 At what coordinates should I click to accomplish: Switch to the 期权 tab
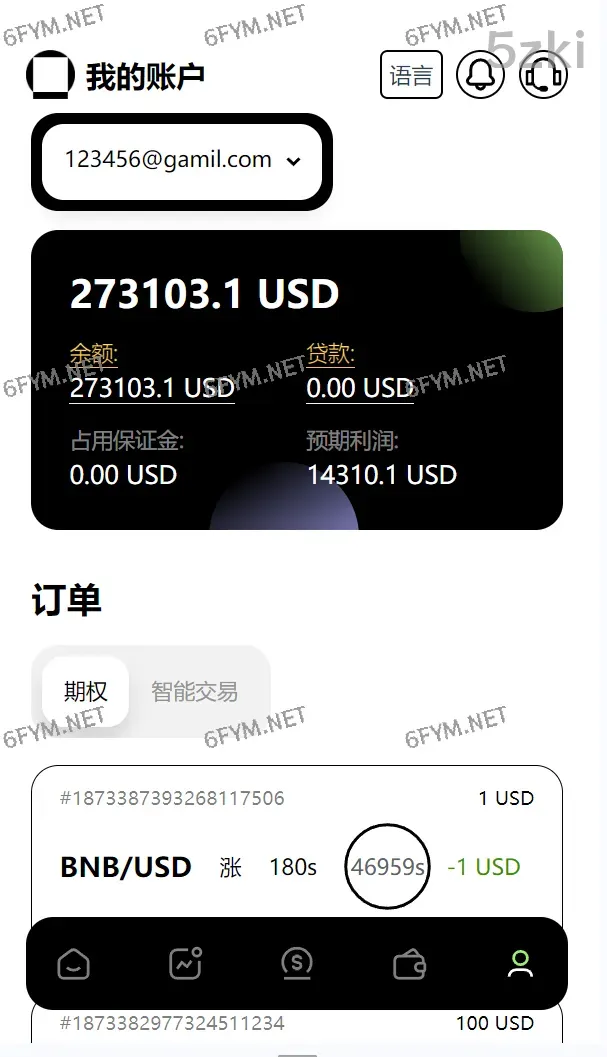tap(86, 691)
